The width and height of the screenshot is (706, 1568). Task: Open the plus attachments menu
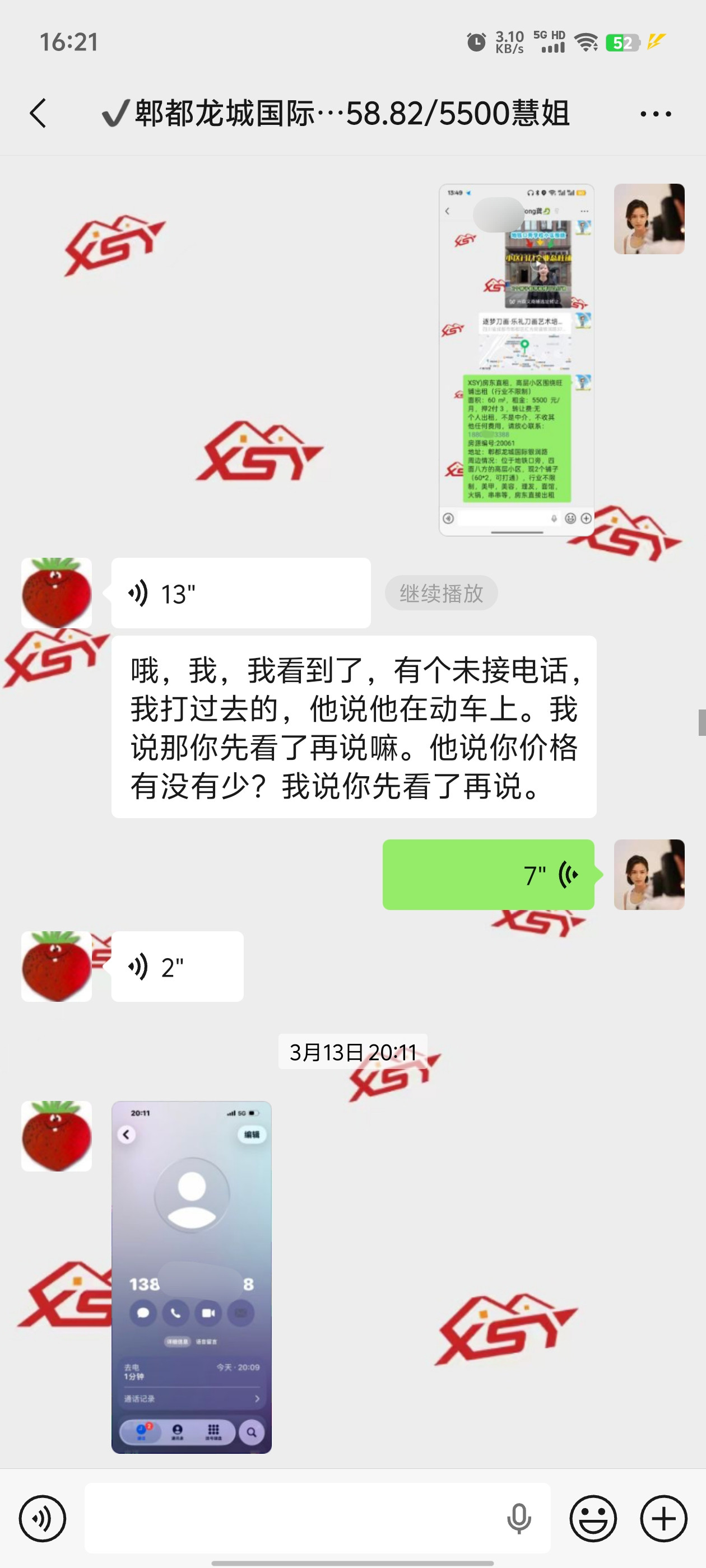click(x=663, y=1518)
